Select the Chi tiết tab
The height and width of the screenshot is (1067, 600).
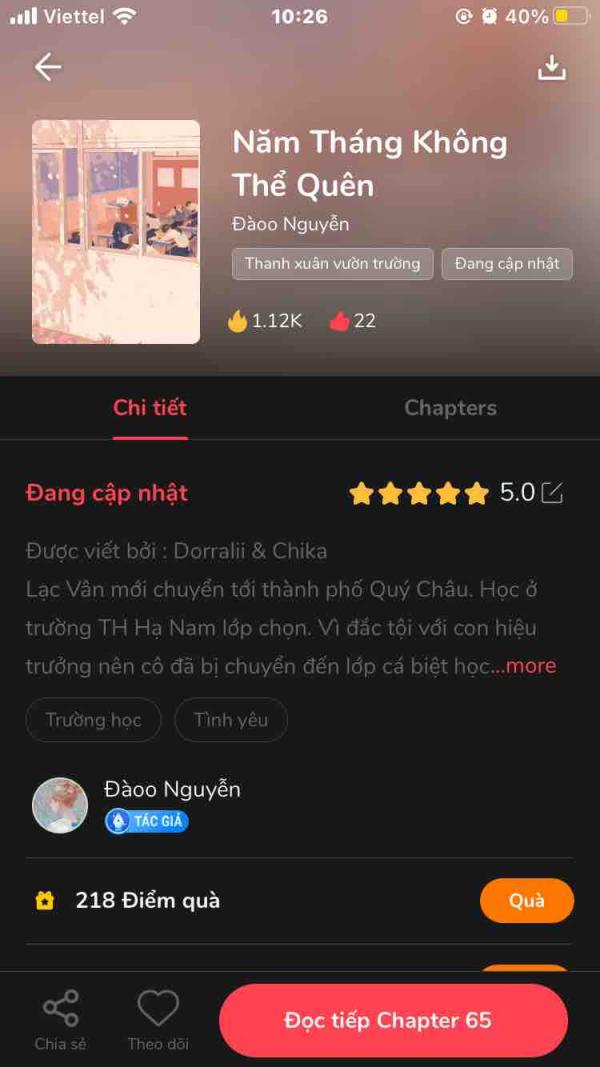[x=150, y=408]
